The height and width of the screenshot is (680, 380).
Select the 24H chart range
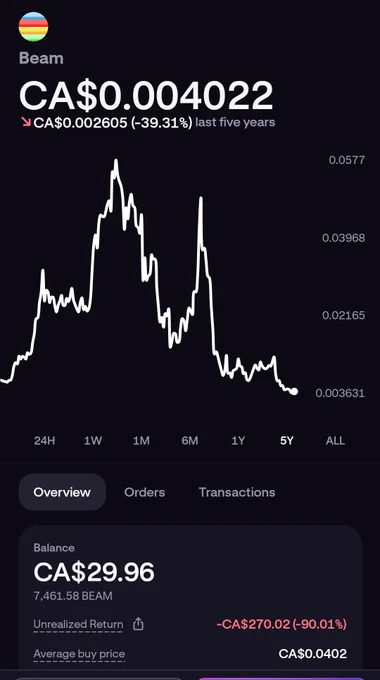pyautogui.click(x=45, y=441)
